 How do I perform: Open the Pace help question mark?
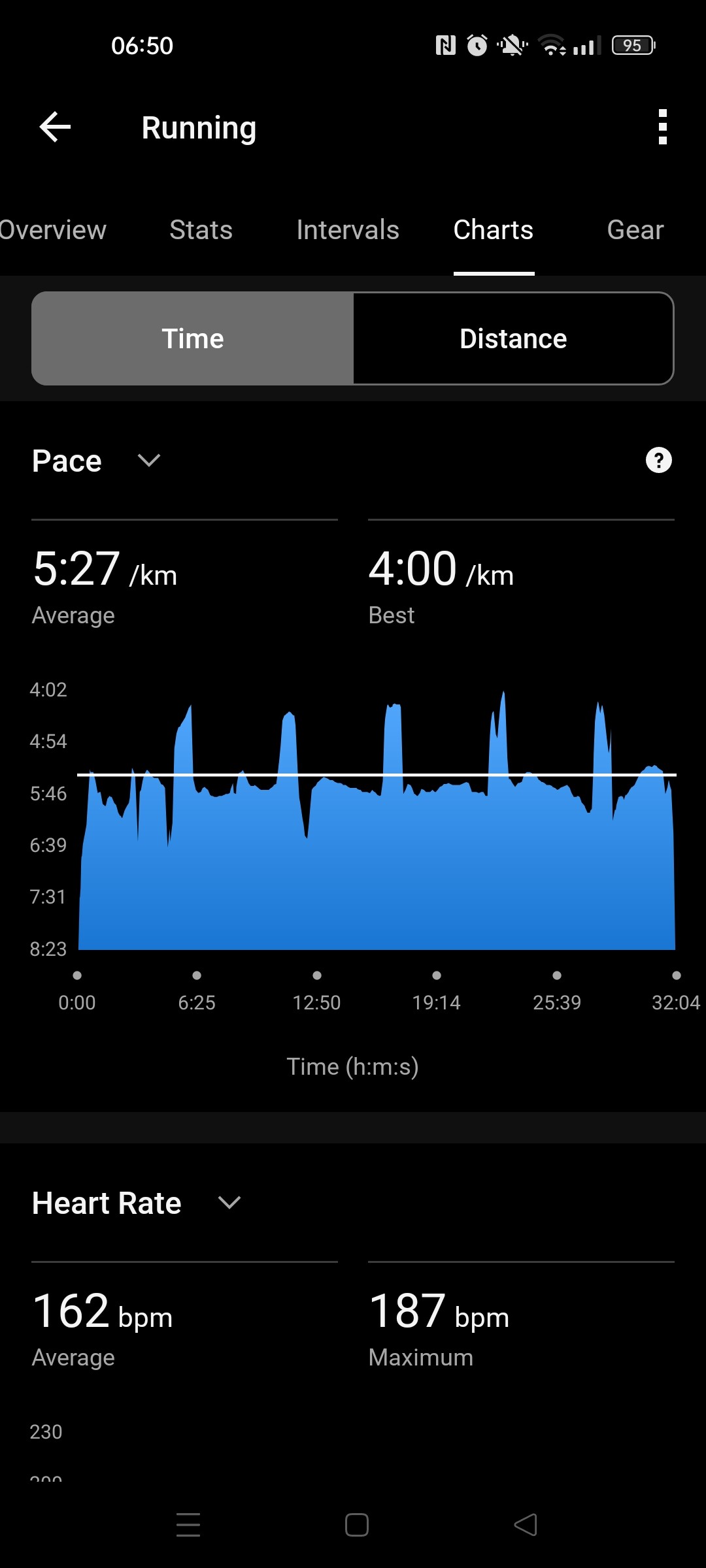(658, 461)
